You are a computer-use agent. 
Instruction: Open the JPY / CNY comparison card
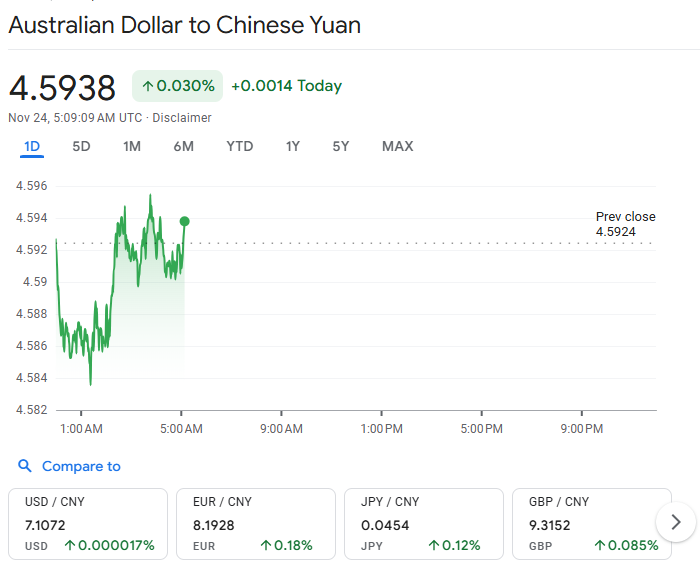pyautogui.click(x=423, y=523)
